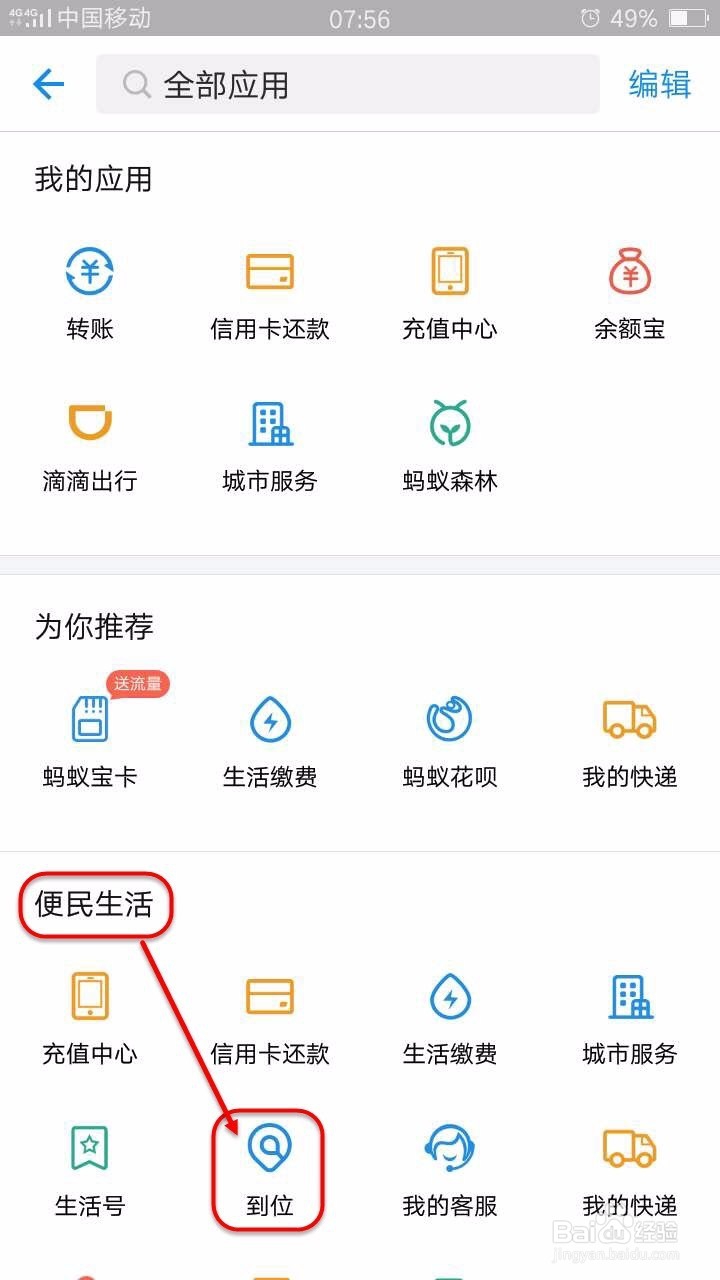Open 城市服务 under 便民生活
The width and height of the screenshot is (720, 1280).
point(628,1015)
